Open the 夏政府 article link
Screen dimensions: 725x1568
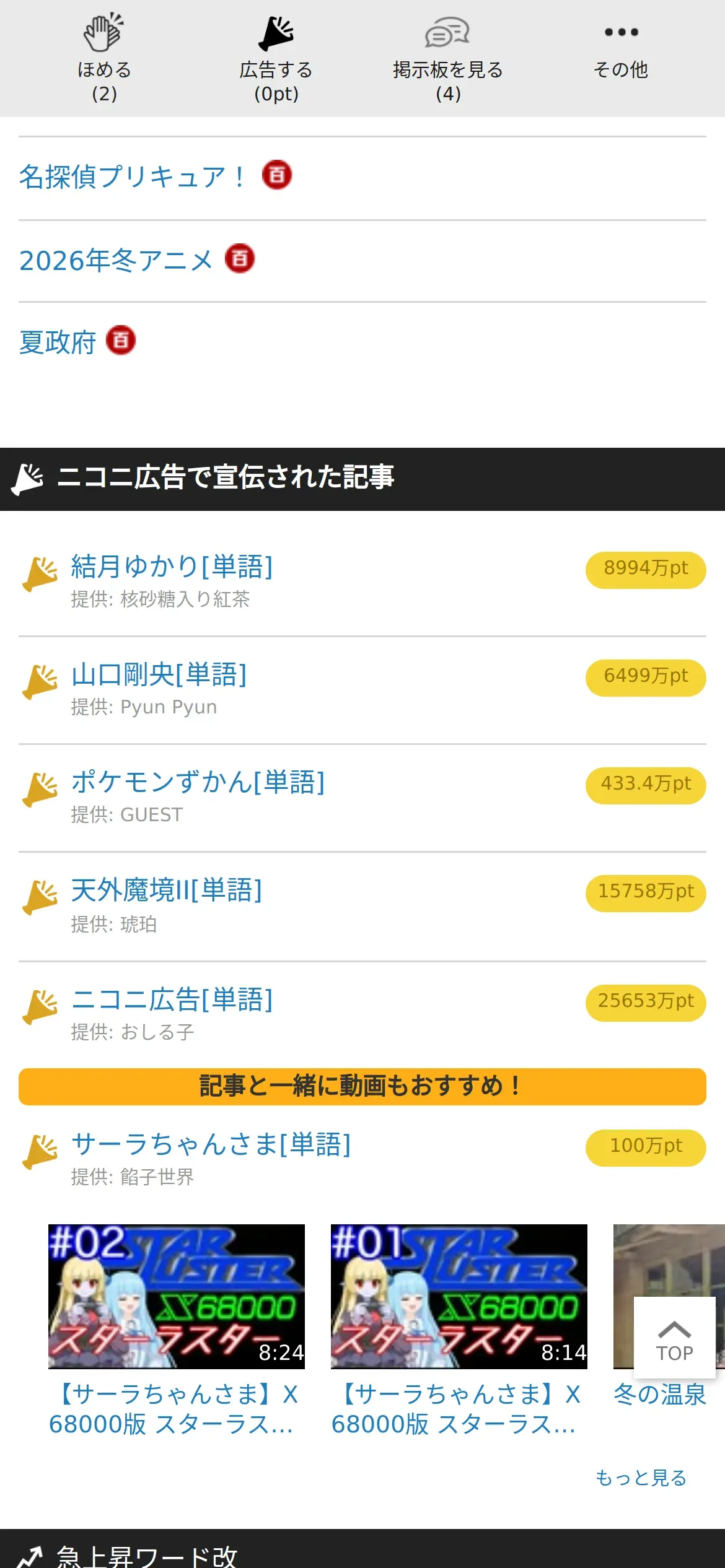(x=58, y=342)
